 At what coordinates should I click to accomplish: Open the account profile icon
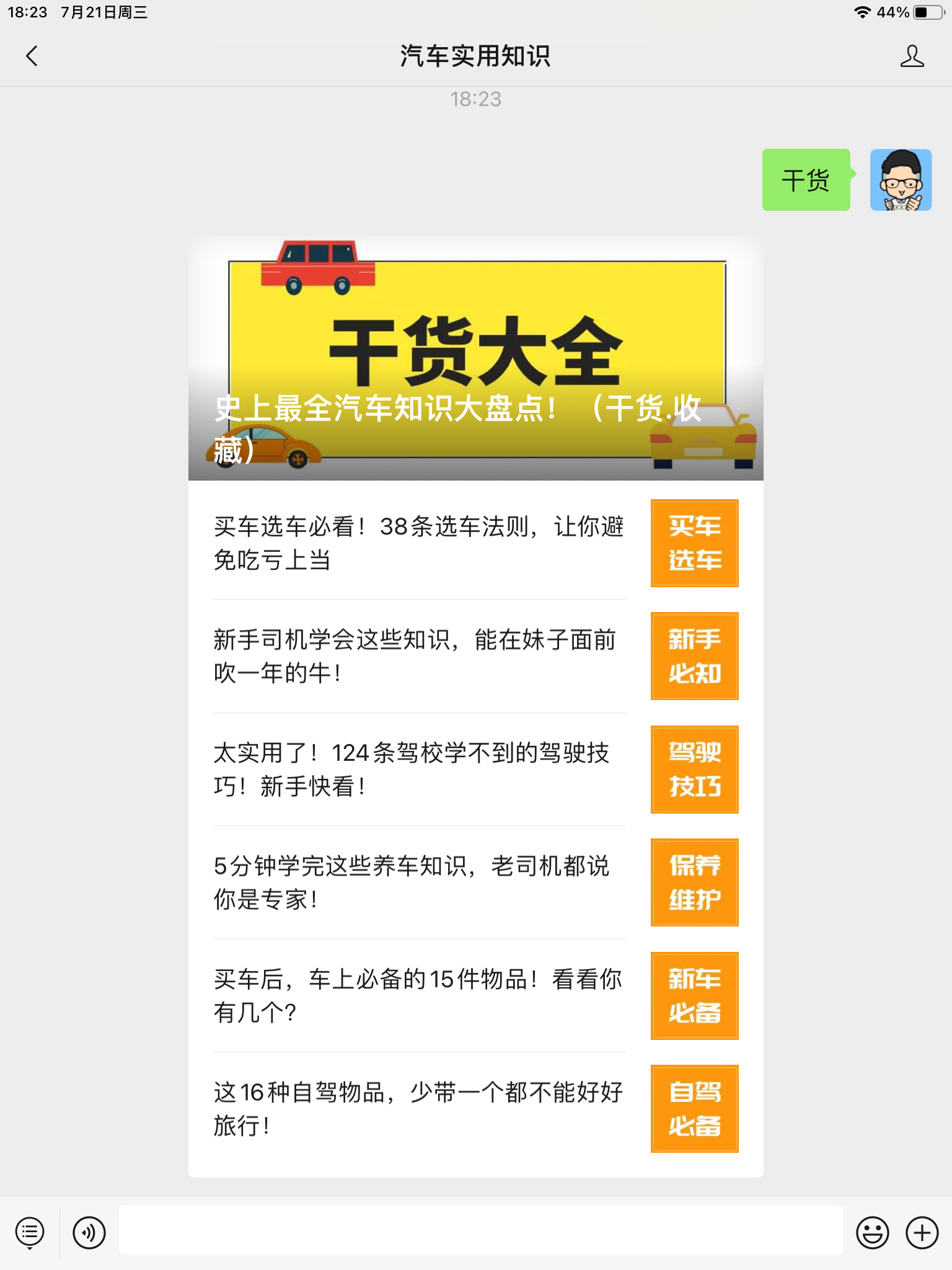pyautogui.click(x=911, y=56)
